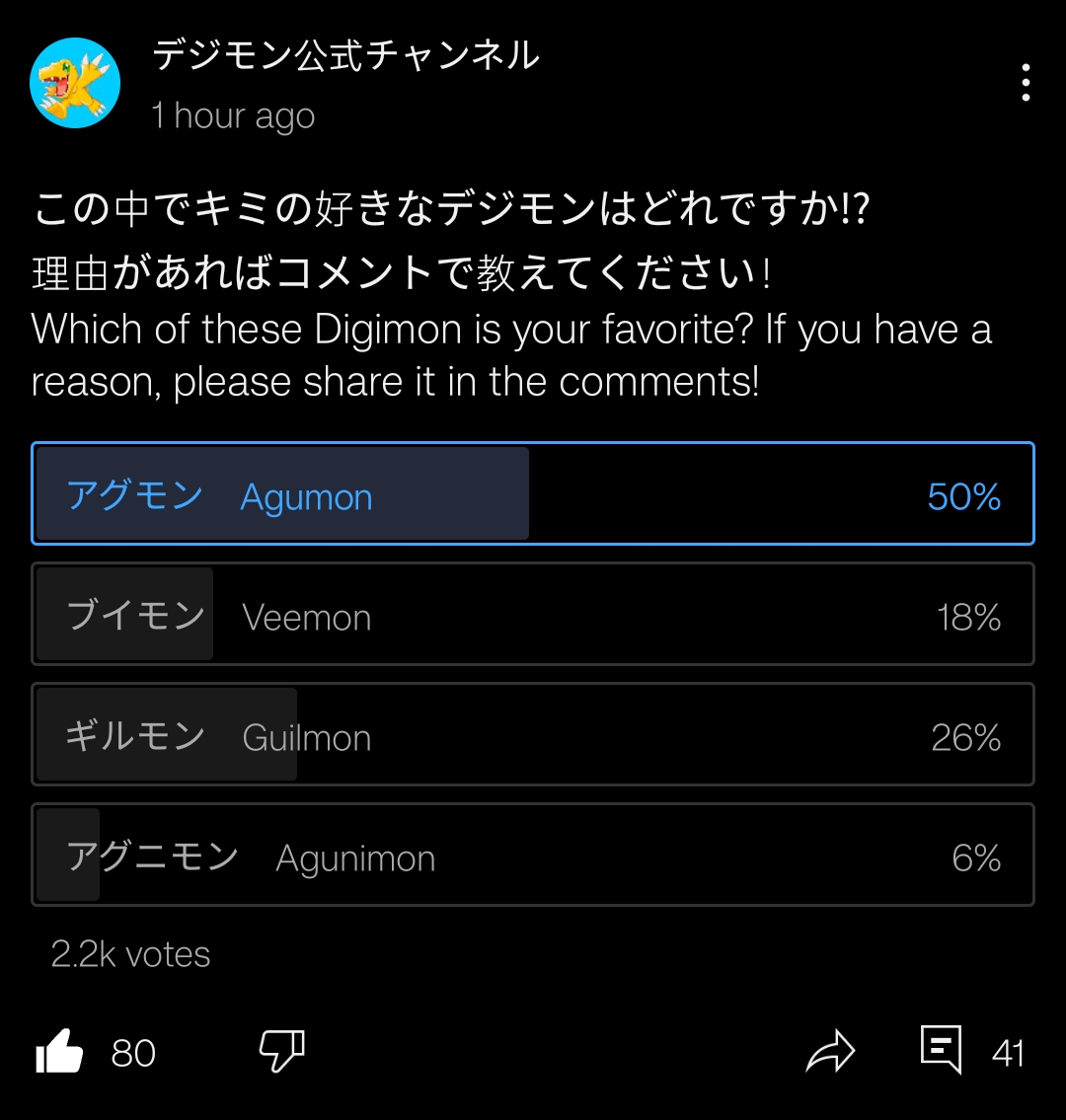
Task: Choose Guilmon as your favorite
Action: click(x=533, y=735)
